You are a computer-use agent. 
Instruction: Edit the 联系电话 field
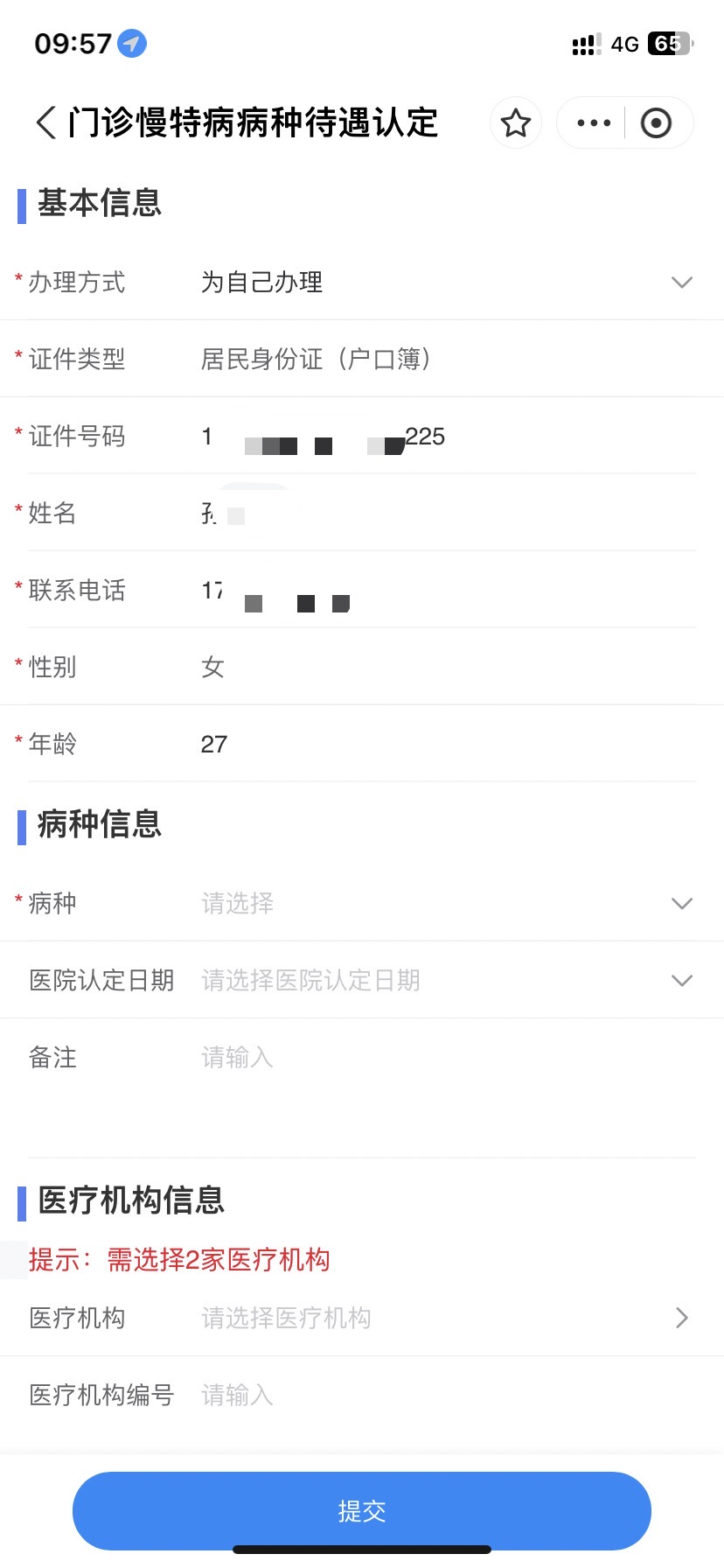[448, 591]
